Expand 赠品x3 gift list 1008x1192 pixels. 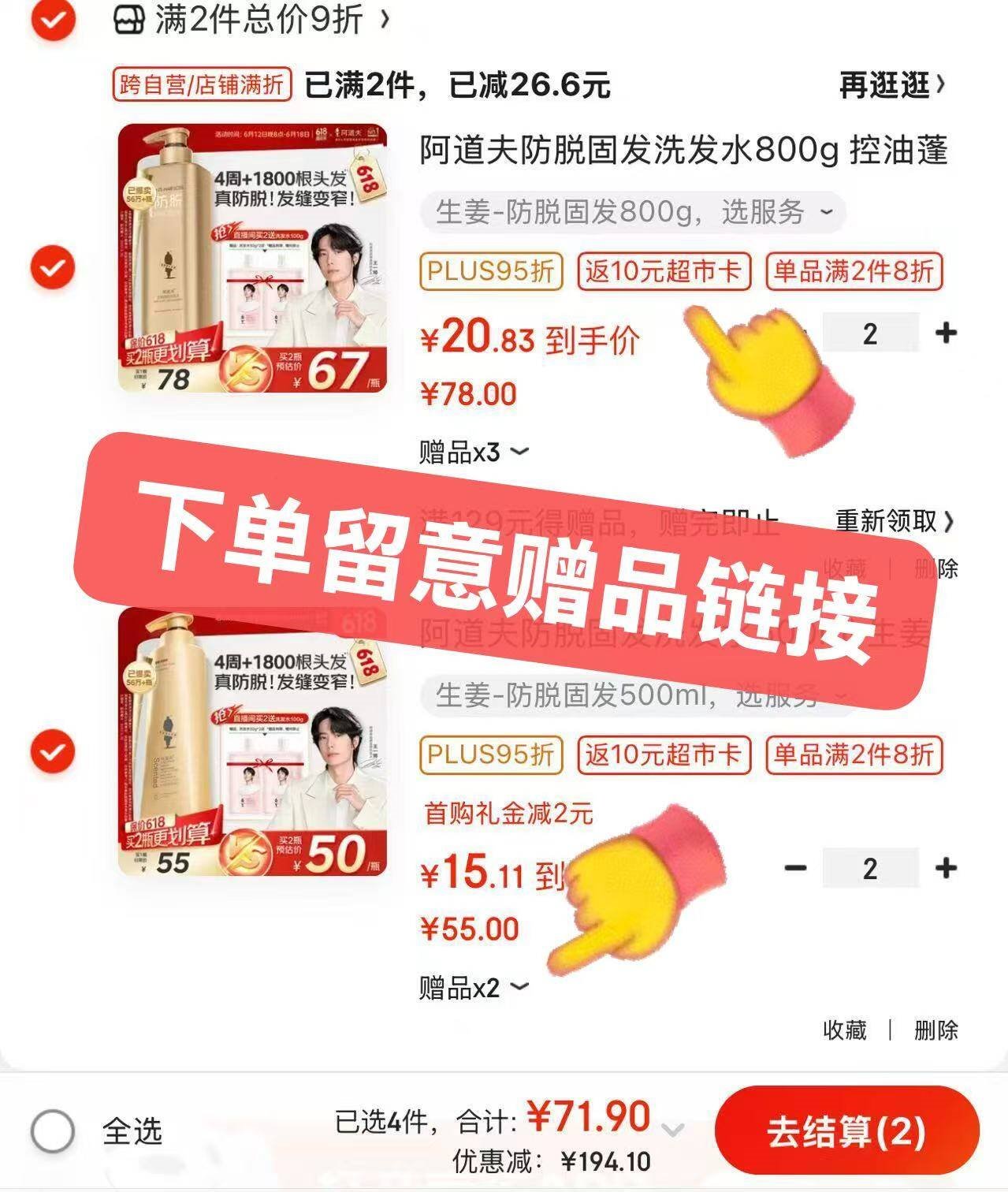pos(473,453)
